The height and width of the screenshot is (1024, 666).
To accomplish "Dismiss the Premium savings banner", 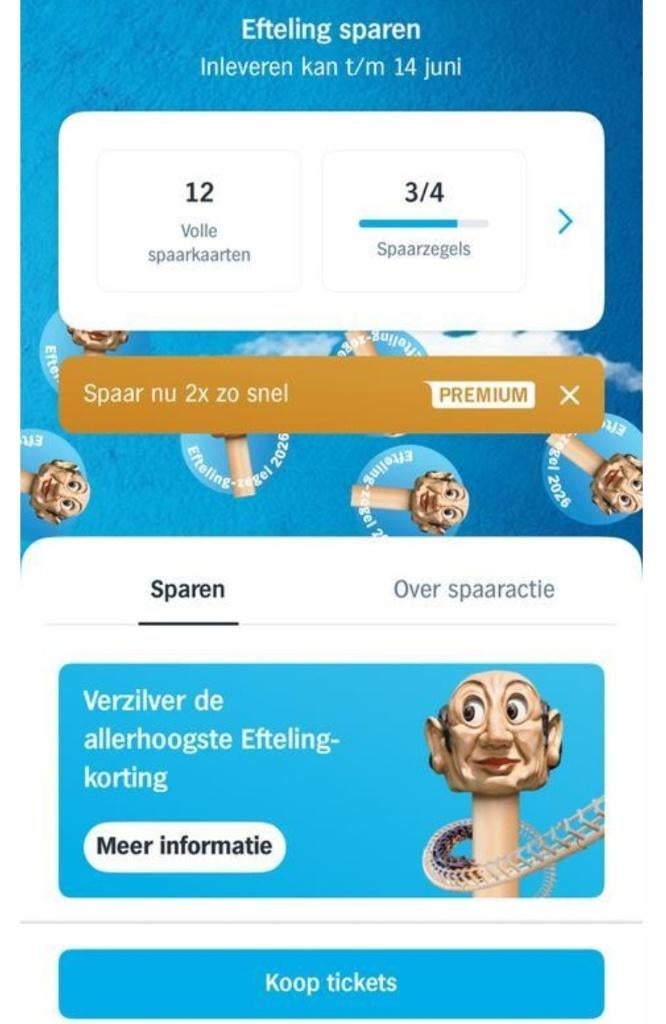I will tap(569, 395).
